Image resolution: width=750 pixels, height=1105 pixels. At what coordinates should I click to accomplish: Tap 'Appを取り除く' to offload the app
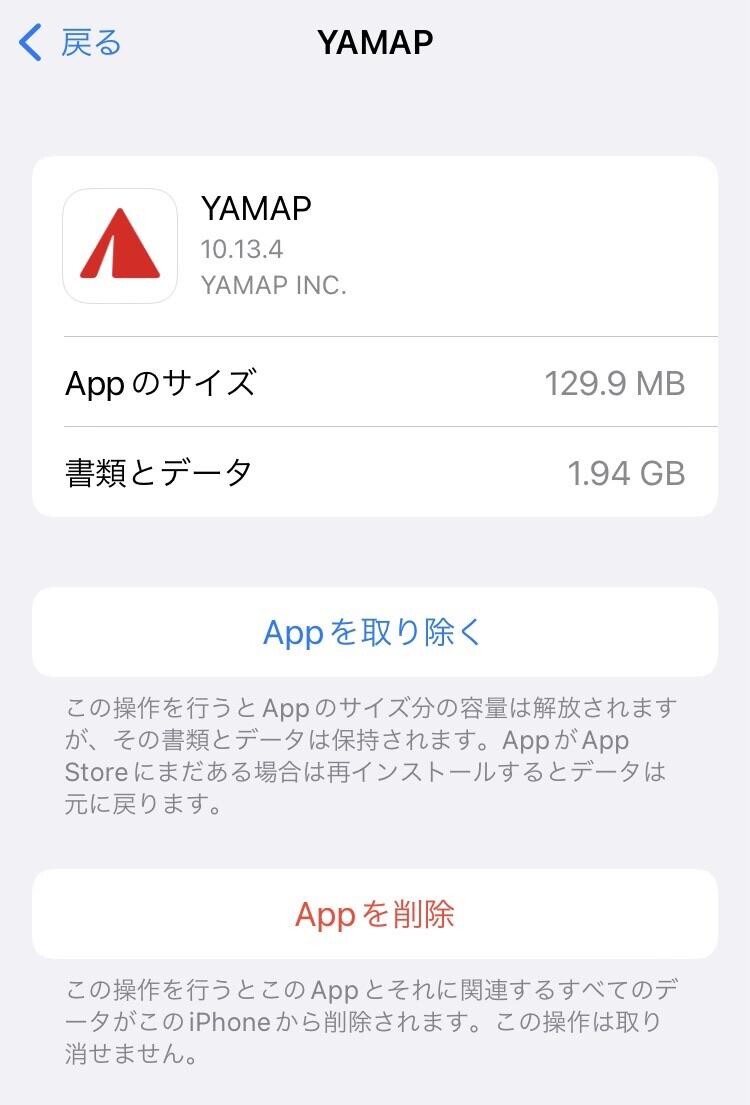[x=374, y=632]
